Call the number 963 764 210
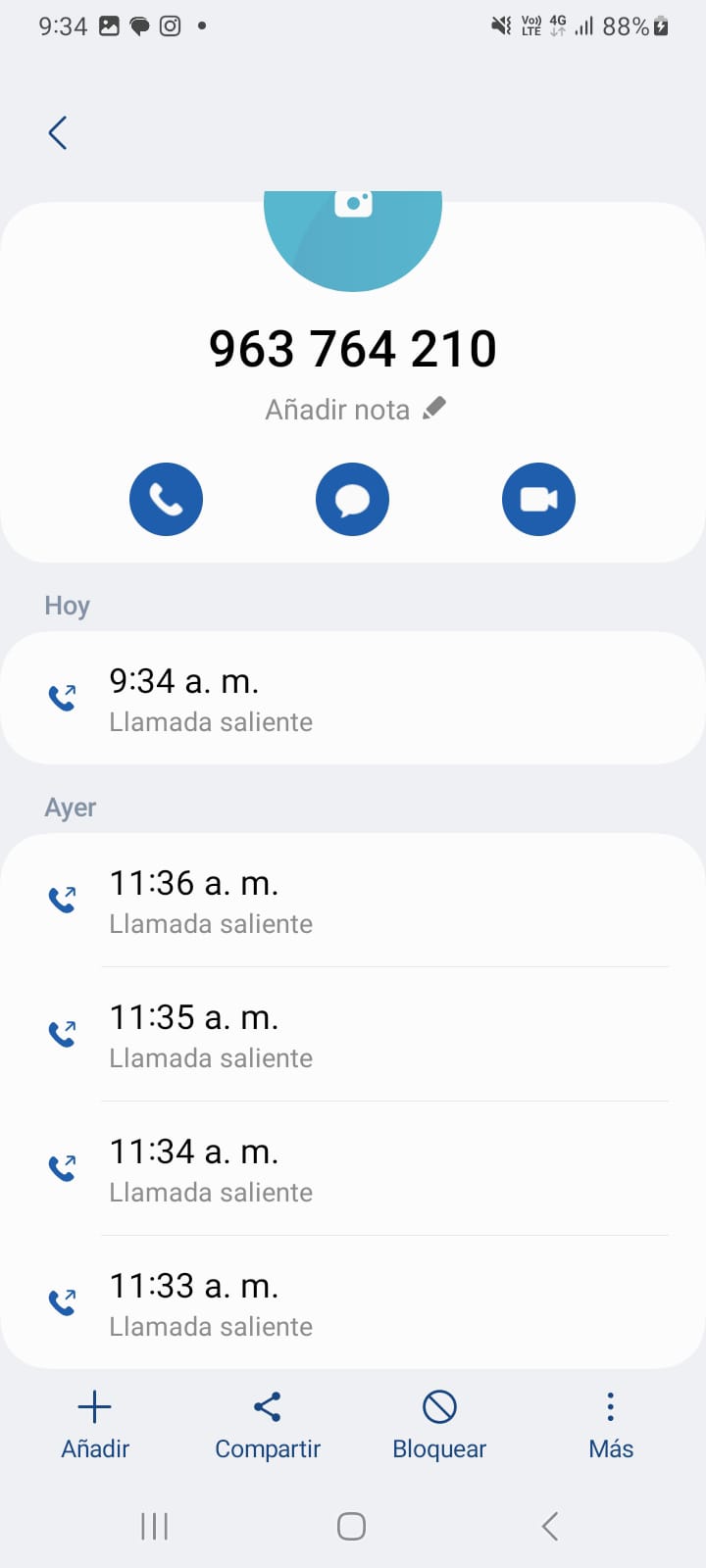Image resolution: width=706 pixels, height=1568 pixels. tap(166, 500)
